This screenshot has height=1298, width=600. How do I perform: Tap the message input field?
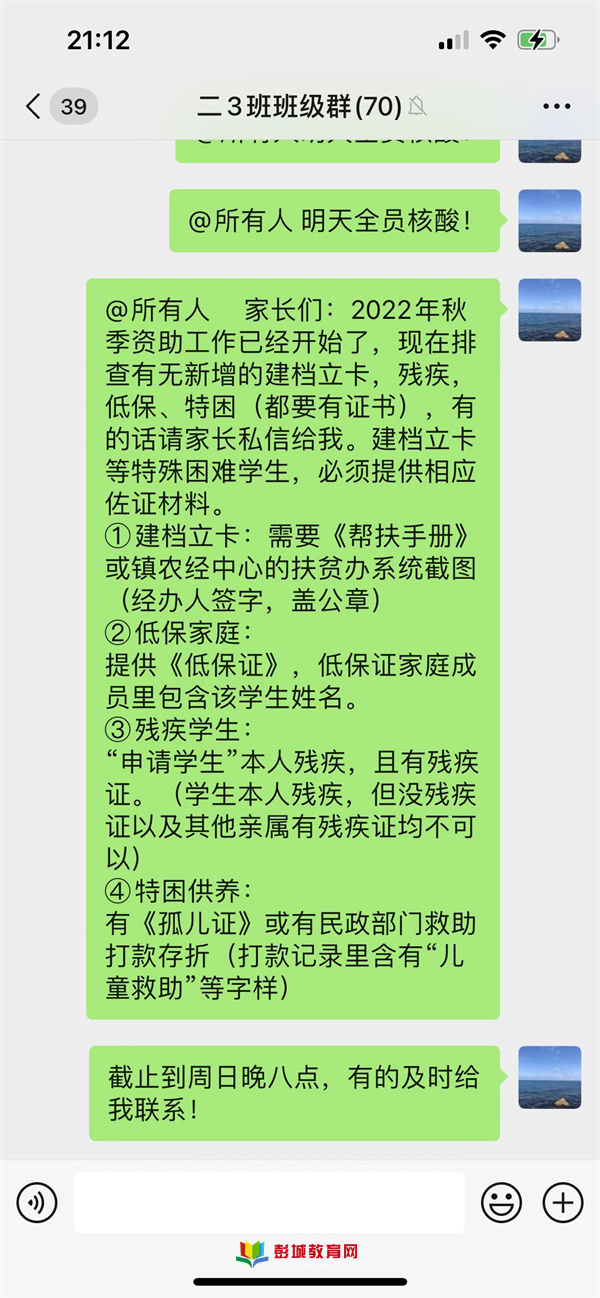coord(269,1202)
